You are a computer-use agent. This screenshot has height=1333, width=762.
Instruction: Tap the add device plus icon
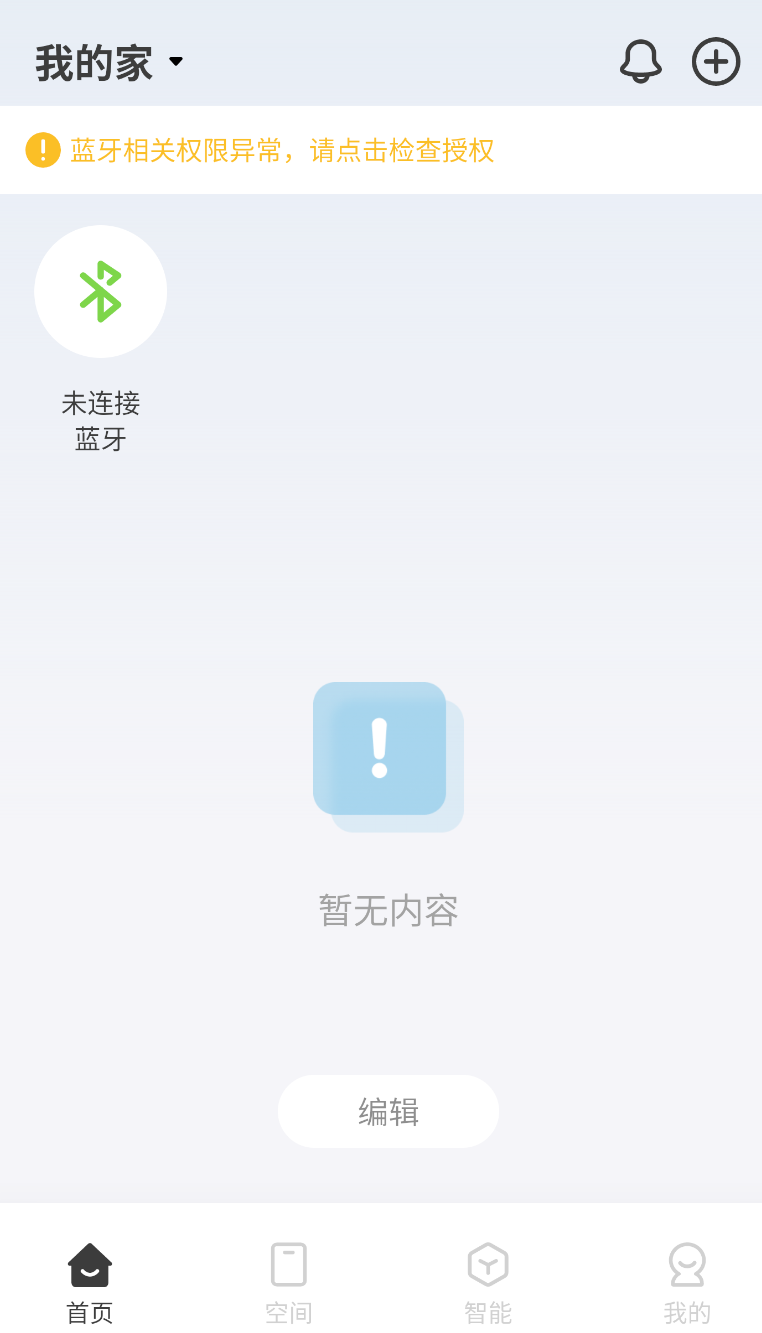point(716,62)
